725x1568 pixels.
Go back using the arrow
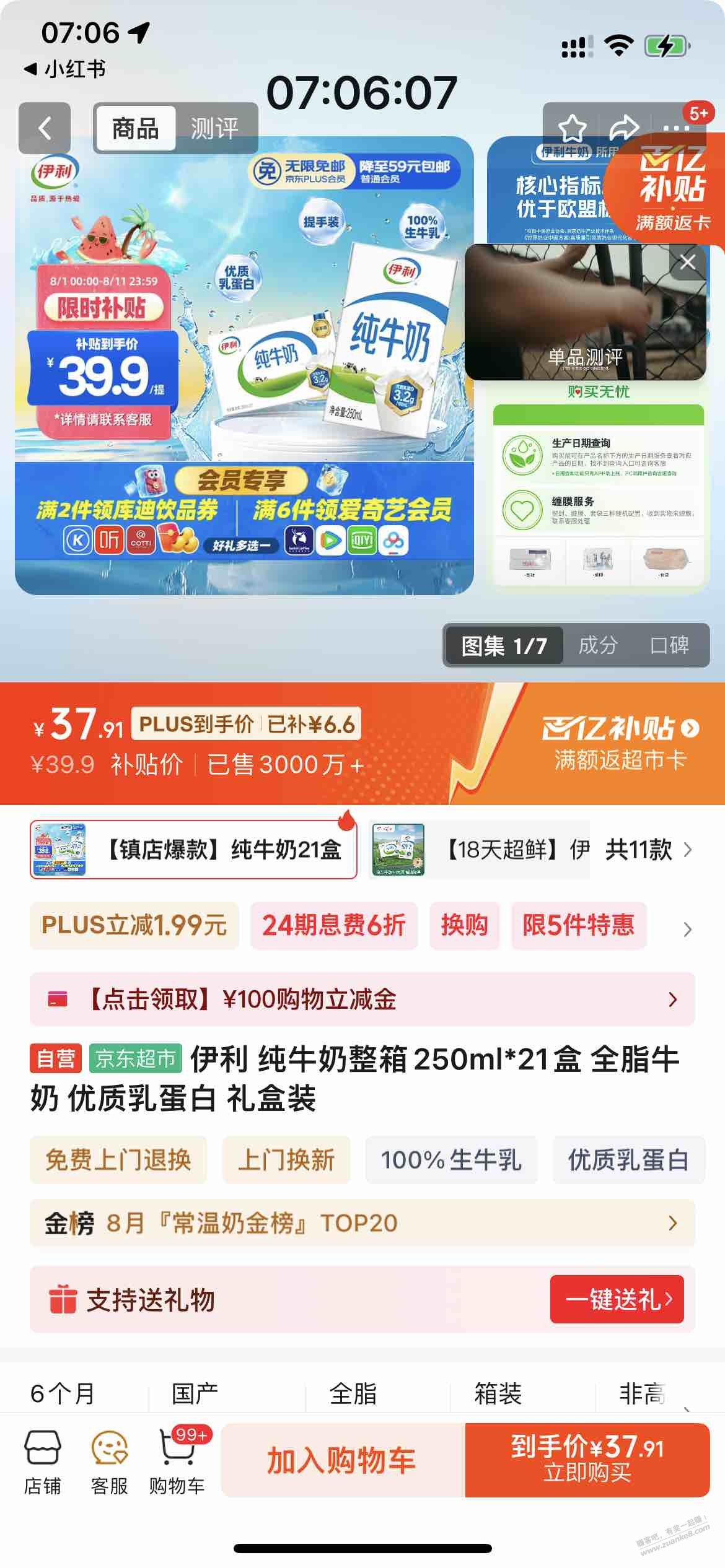click(44, 128)
